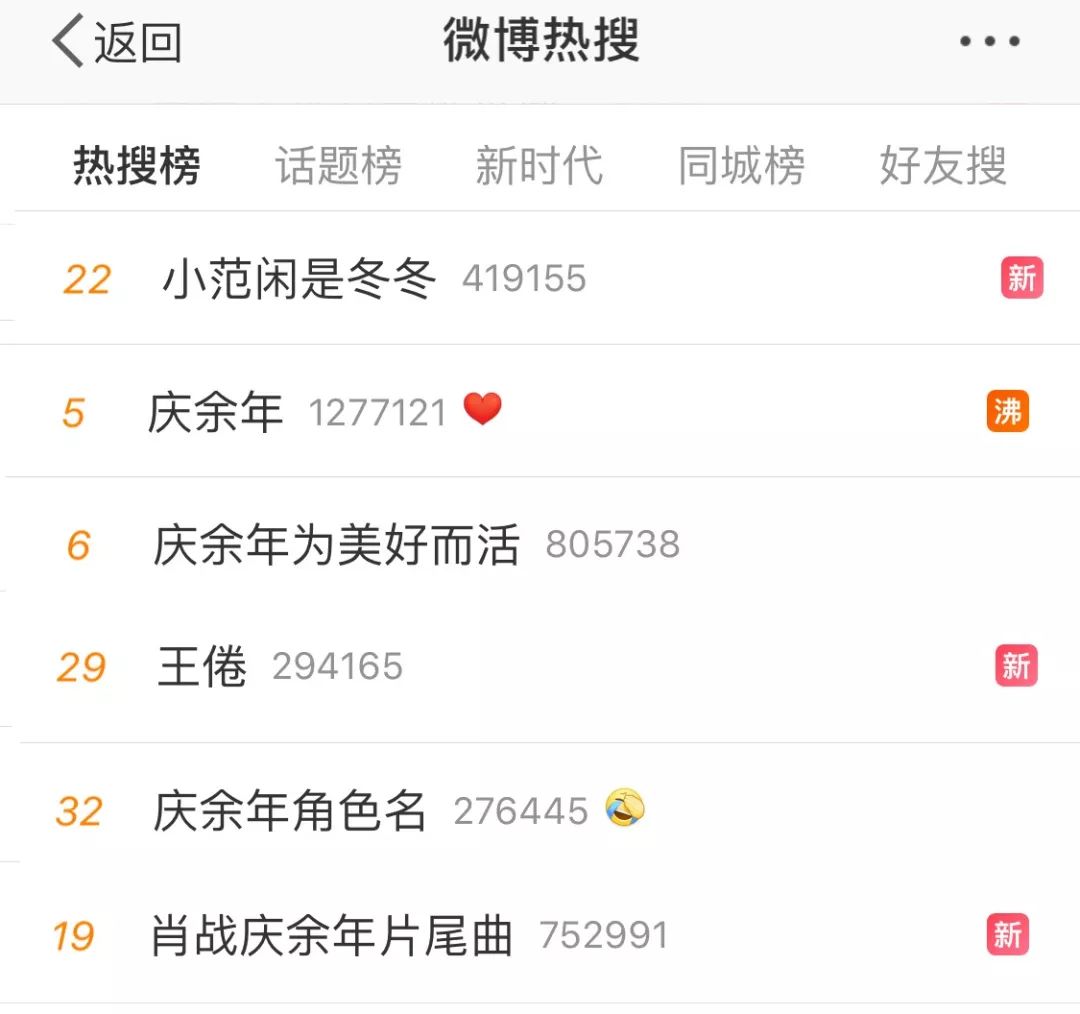The image size is (1080, 1014).
Task: Open the three-dot overflow menu
Action: click(989, 42)
